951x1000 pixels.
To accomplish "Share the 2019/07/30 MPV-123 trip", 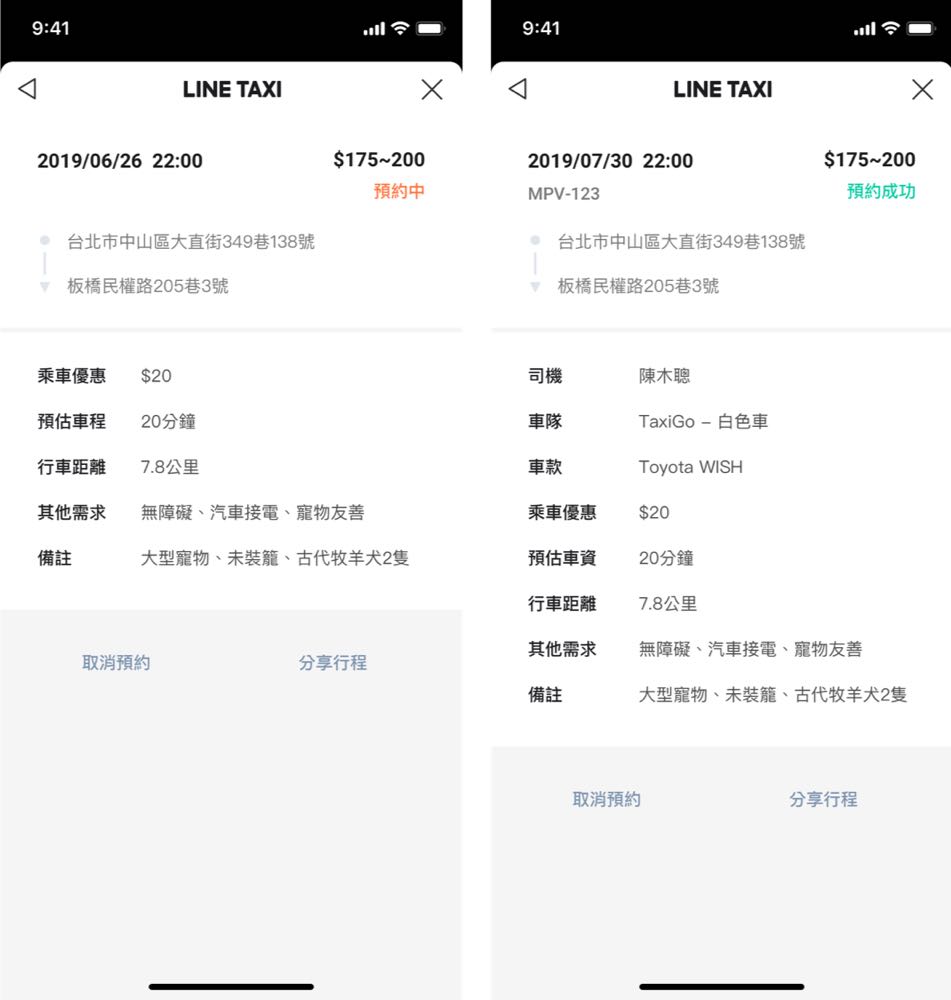I will coord(823,799).
